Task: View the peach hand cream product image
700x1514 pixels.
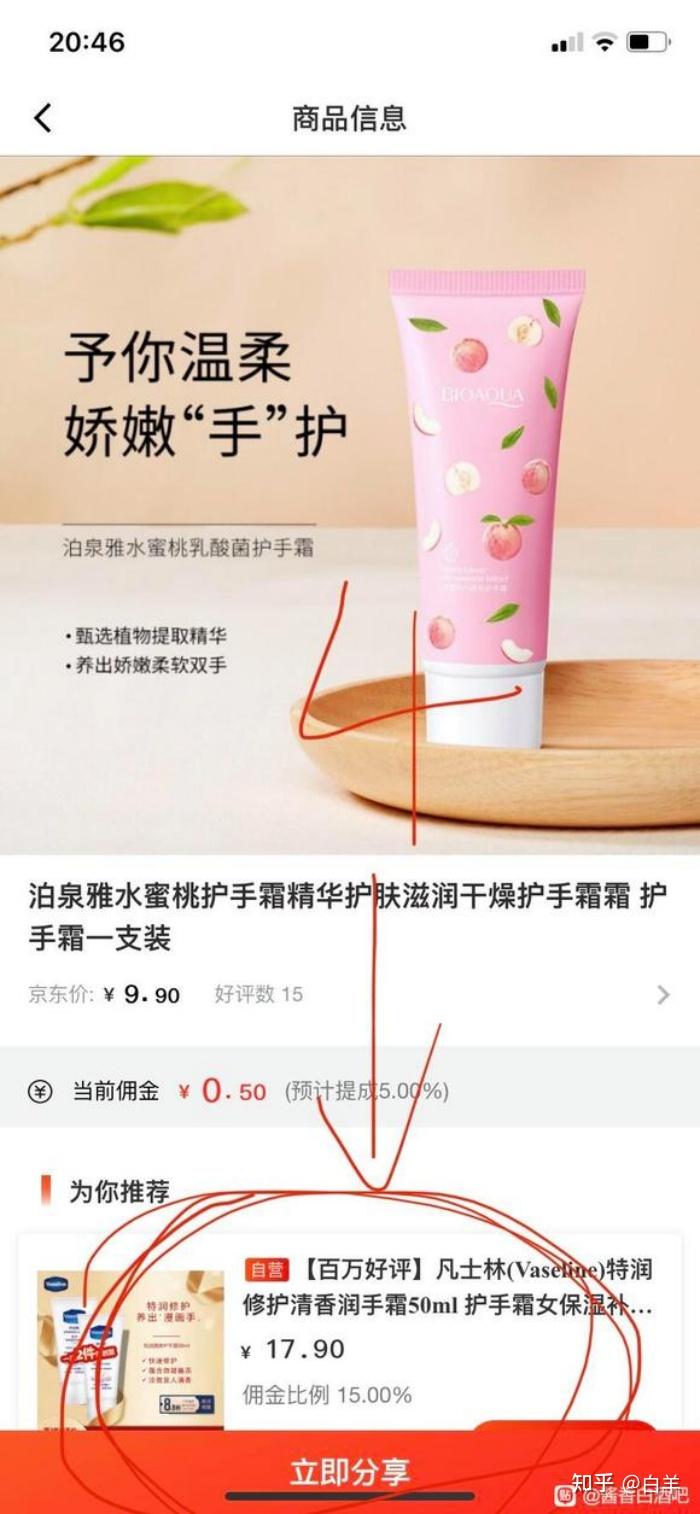Action: [x=350, y=505]
